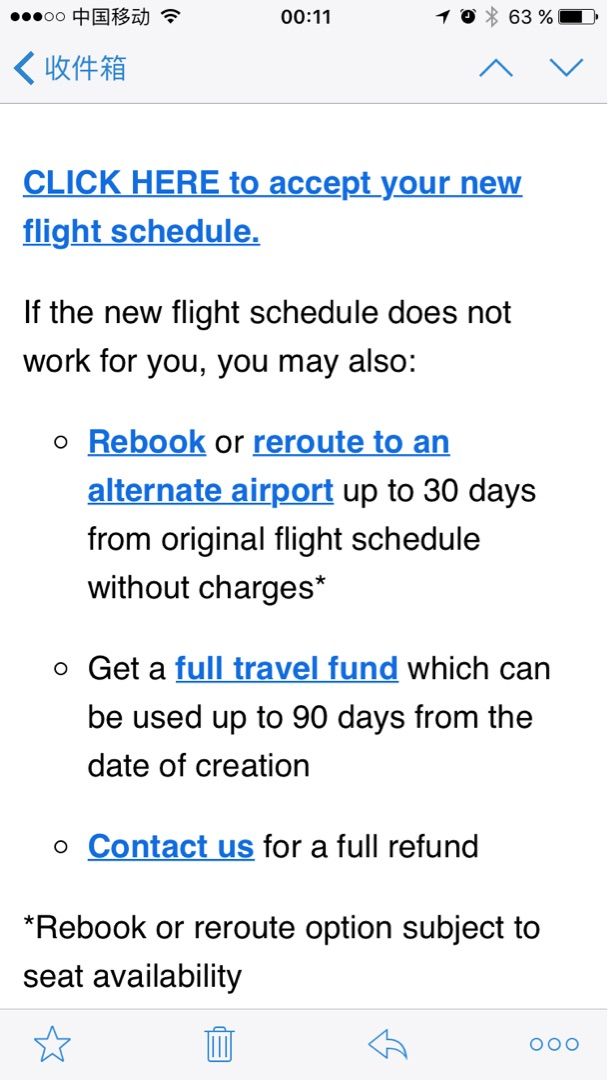Open the full travel fund link
This screenshot has width=608, height=1080.
(286, 668)
